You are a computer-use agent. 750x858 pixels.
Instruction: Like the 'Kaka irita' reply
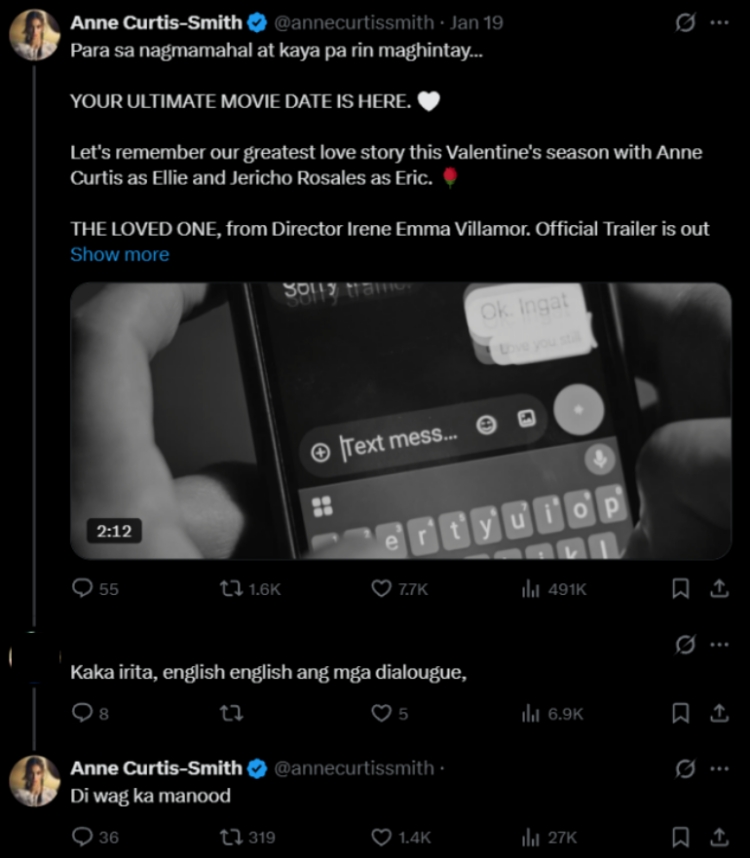[x=381, y=713]
